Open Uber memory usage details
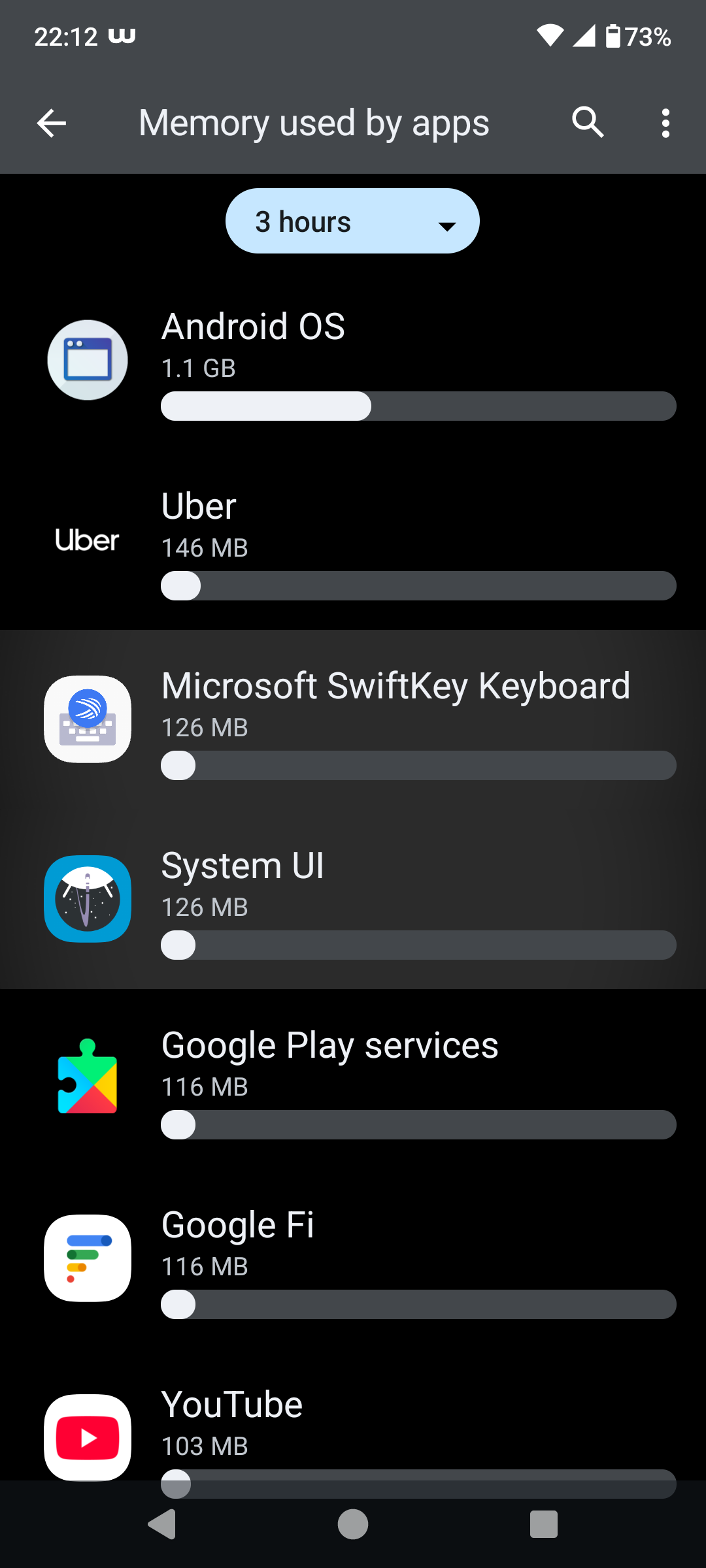This screenshot has width=706, height=1568. pos(353,540)
